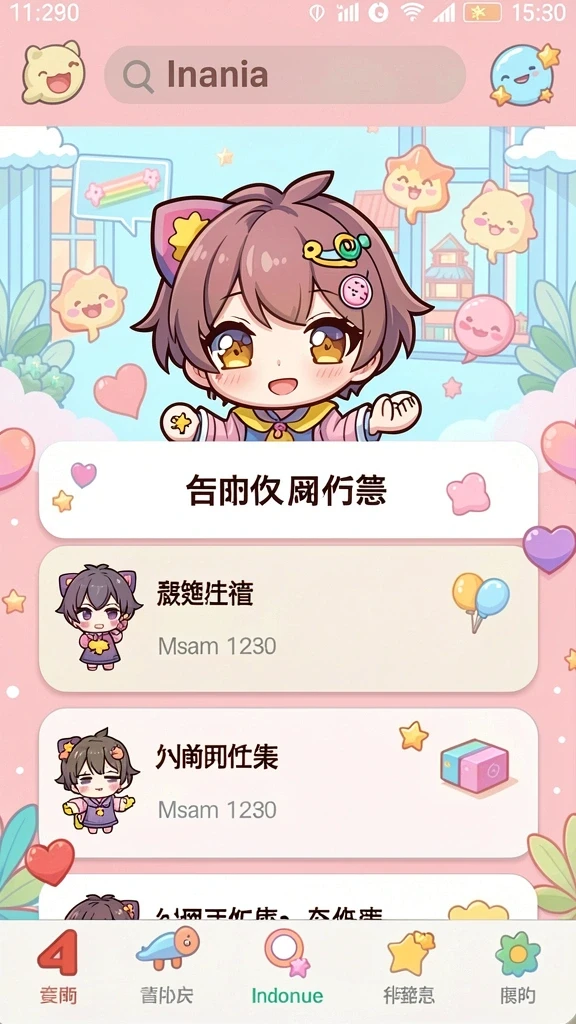Tap the search box showing Inania
This screenshot has width=576, height=1024.
click(x=285, y=74)
